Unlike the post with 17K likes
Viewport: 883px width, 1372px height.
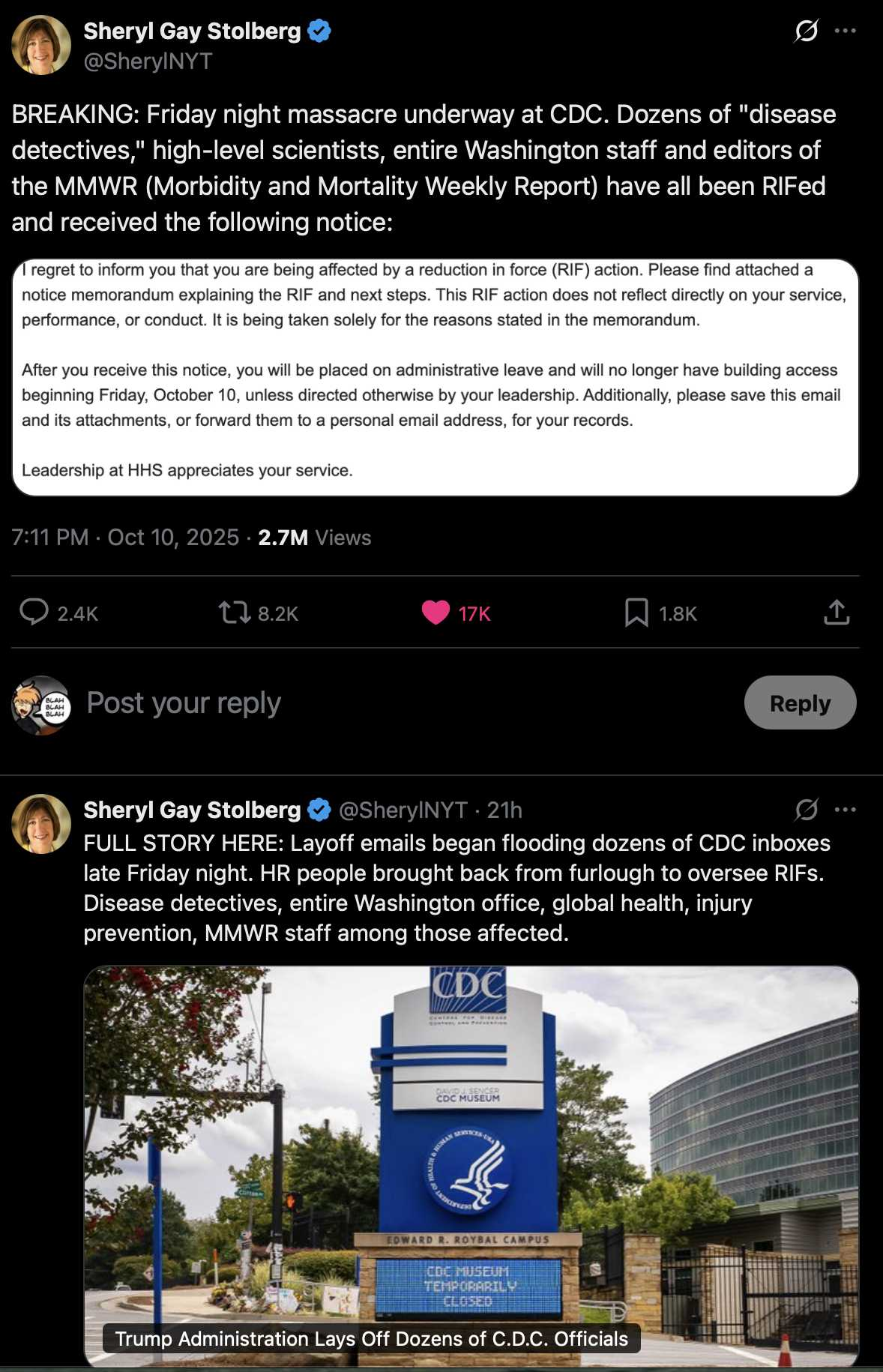click(x=436, y=613)
